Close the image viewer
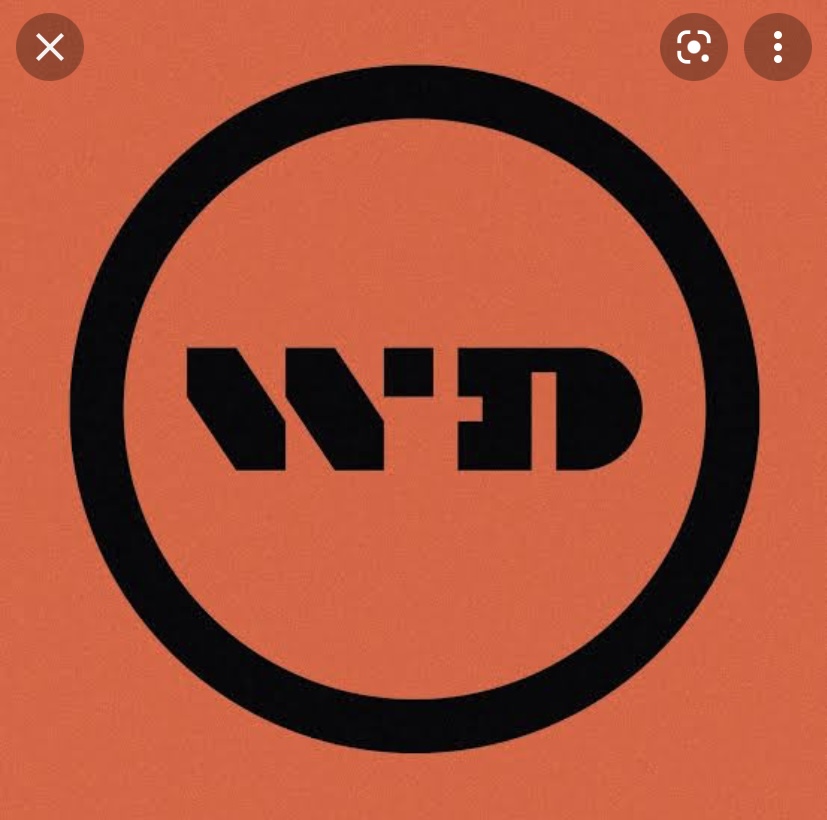 click(50, 47)
